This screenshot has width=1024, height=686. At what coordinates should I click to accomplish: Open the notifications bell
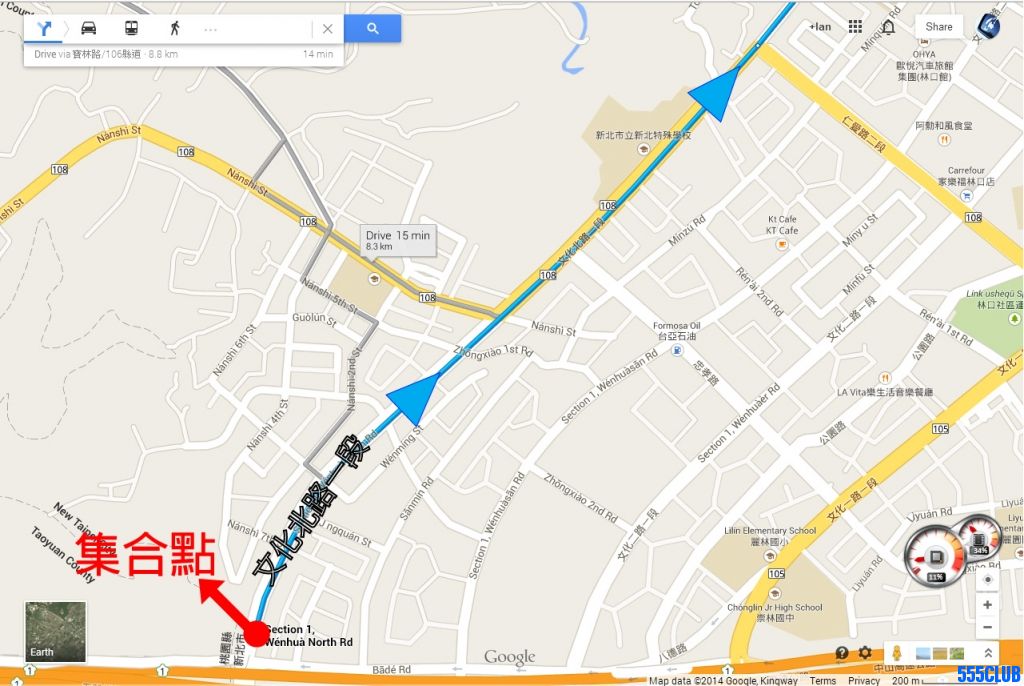click(x=888, y=27)
